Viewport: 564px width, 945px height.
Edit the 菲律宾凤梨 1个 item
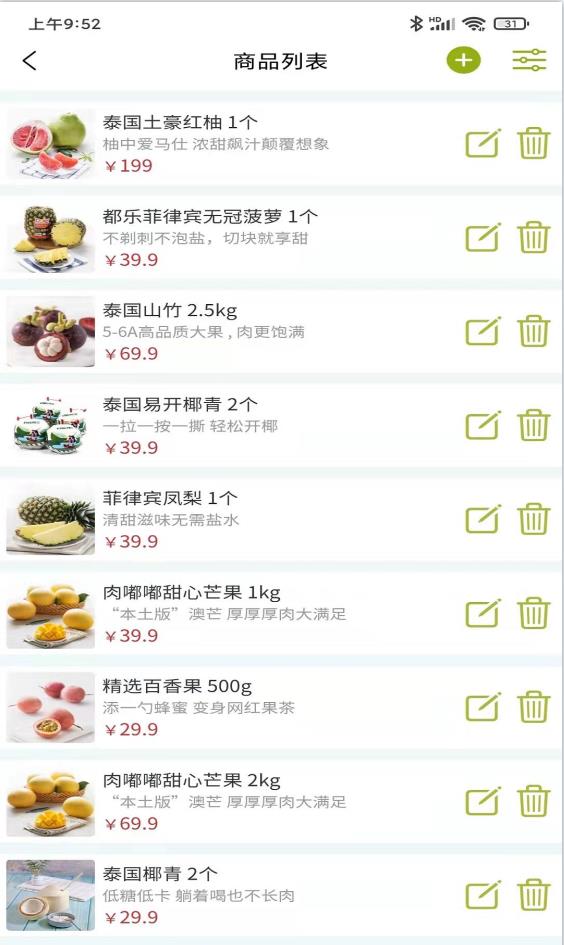pos(483,519)
